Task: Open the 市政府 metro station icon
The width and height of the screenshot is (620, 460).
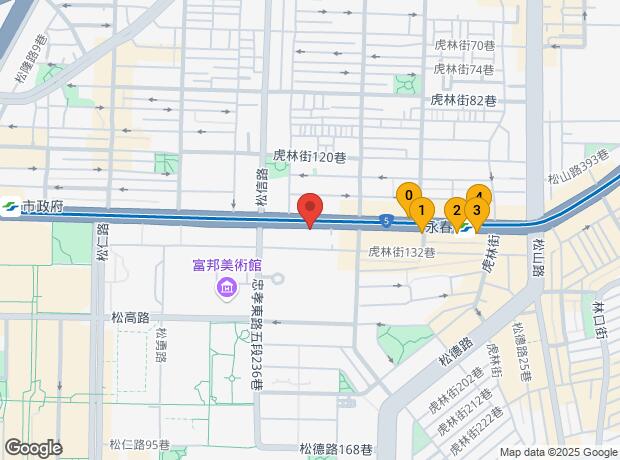Action: (9, 207)
